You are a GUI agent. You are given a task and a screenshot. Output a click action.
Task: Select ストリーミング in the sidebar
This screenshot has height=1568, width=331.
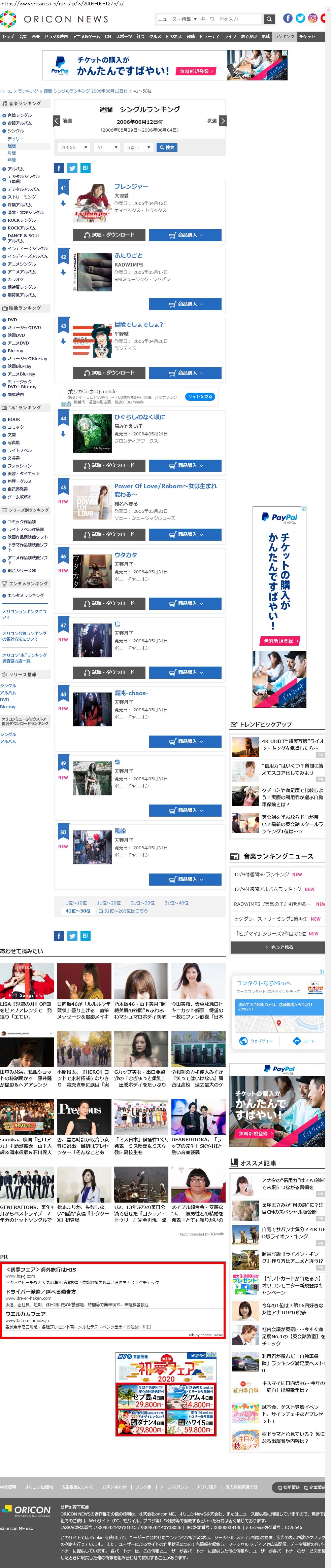(21, 197)
